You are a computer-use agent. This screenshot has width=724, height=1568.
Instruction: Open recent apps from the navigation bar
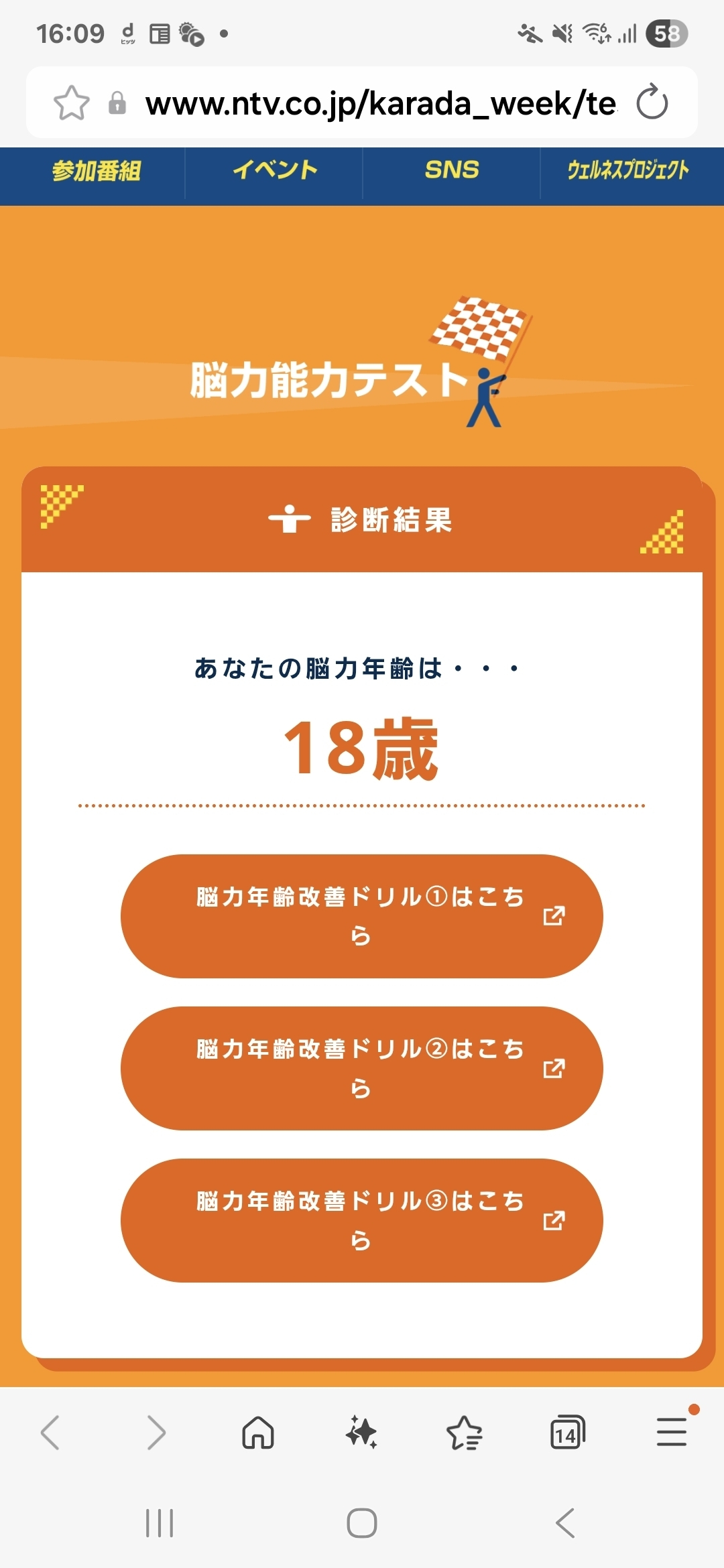pos(160,1523)
